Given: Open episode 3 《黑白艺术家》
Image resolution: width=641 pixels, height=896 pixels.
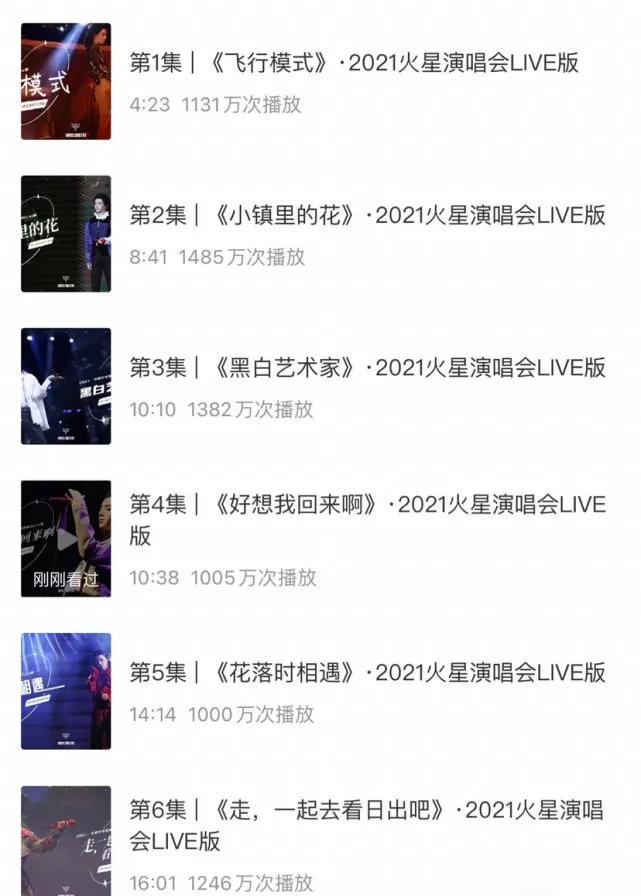Looking at the screenshot, I should [x=367, y=369].
